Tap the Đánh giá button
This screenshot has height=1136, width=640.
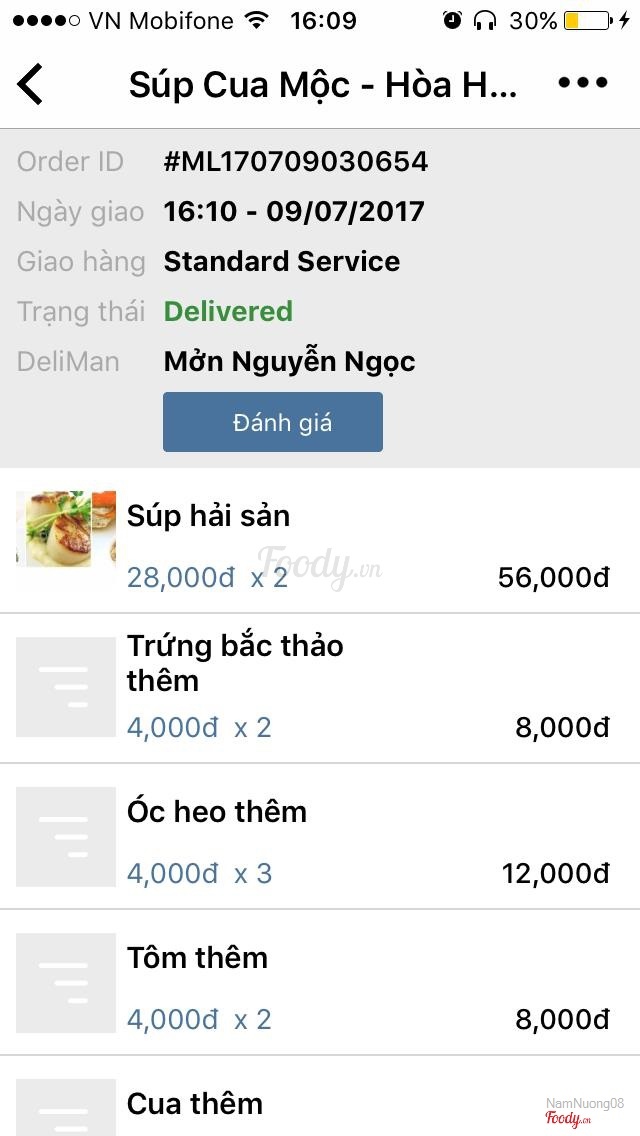272,422
